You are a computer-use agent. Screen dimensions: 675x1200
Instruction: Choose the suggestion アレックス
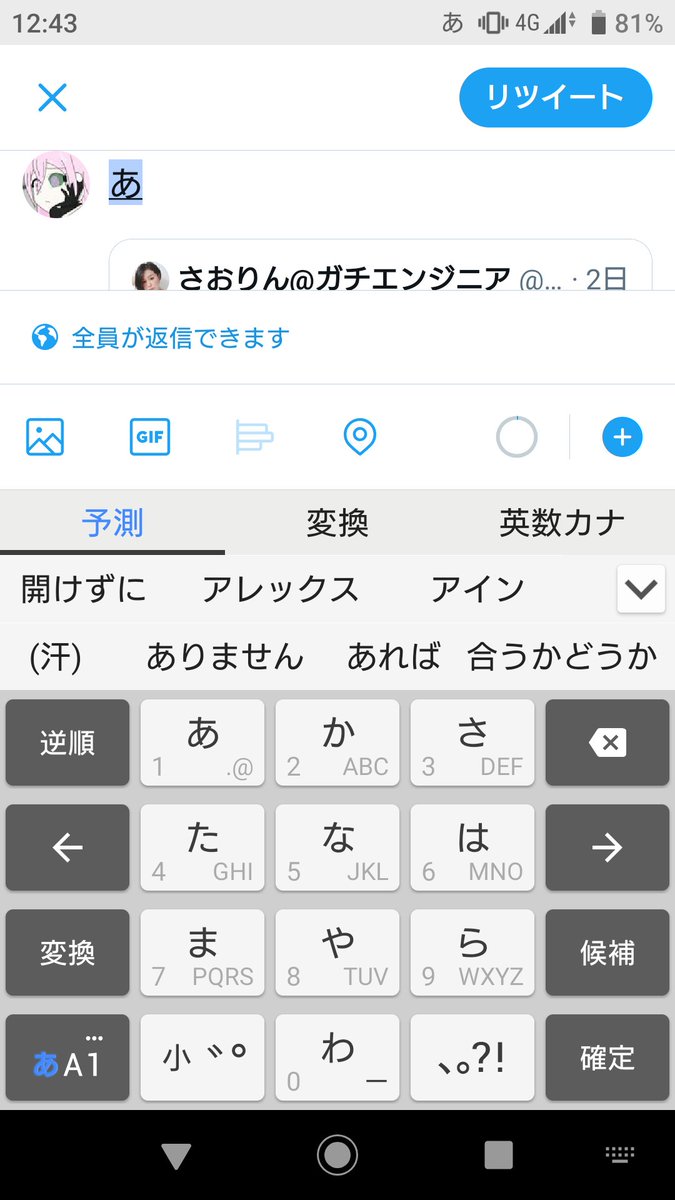[280, 589]
